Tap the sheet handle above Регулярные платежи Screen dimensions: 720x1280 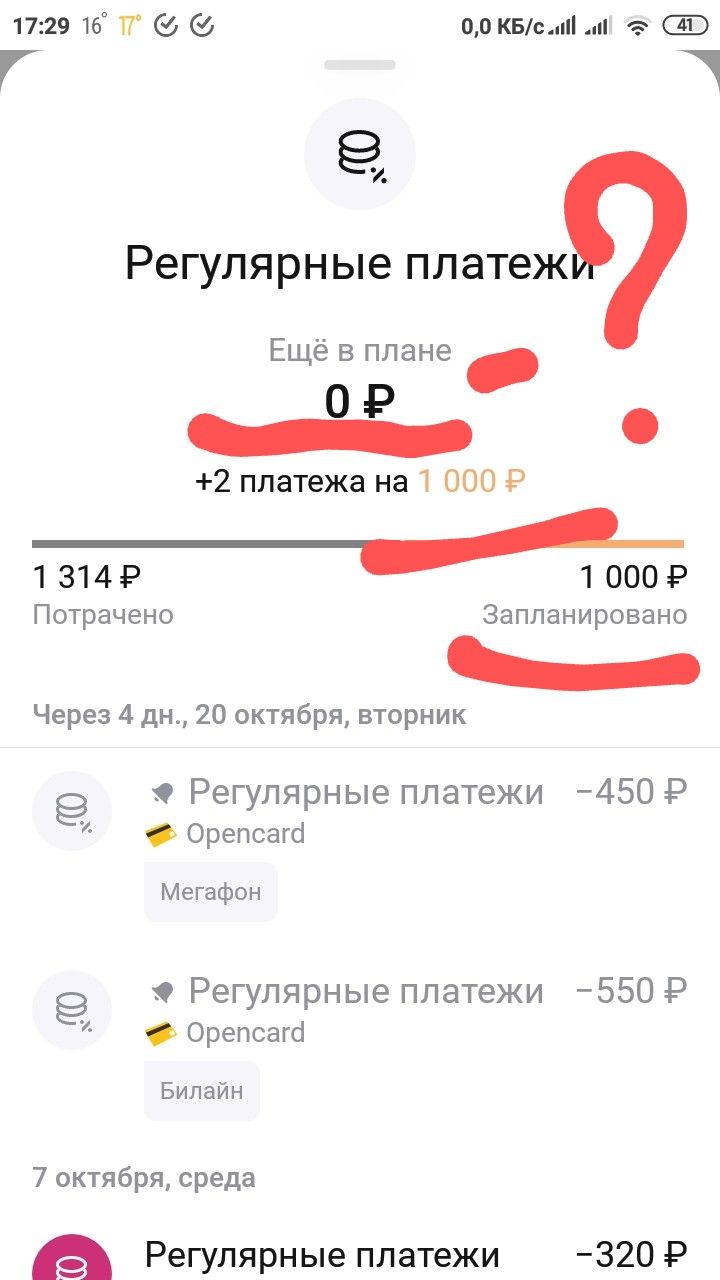(360, 66)
